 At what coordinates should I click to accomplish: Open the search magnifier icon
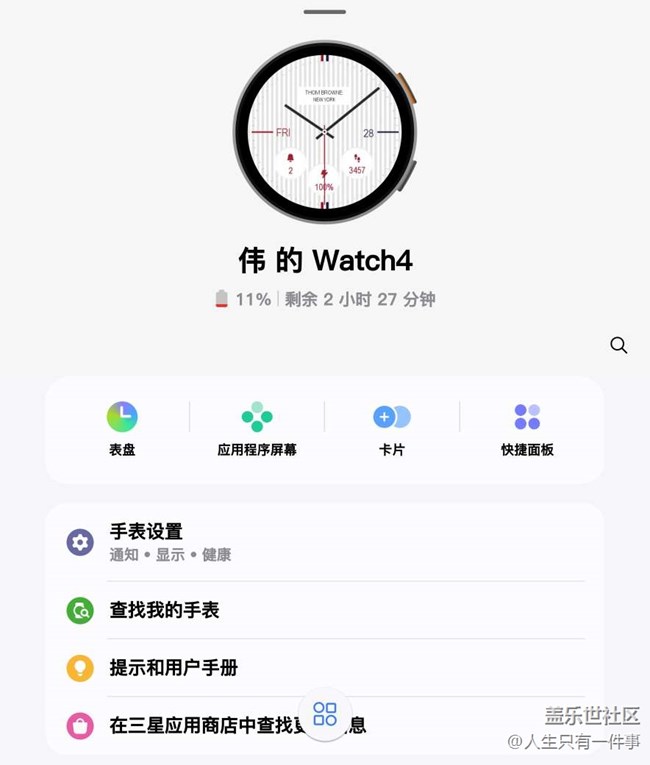tap(619, 345)
